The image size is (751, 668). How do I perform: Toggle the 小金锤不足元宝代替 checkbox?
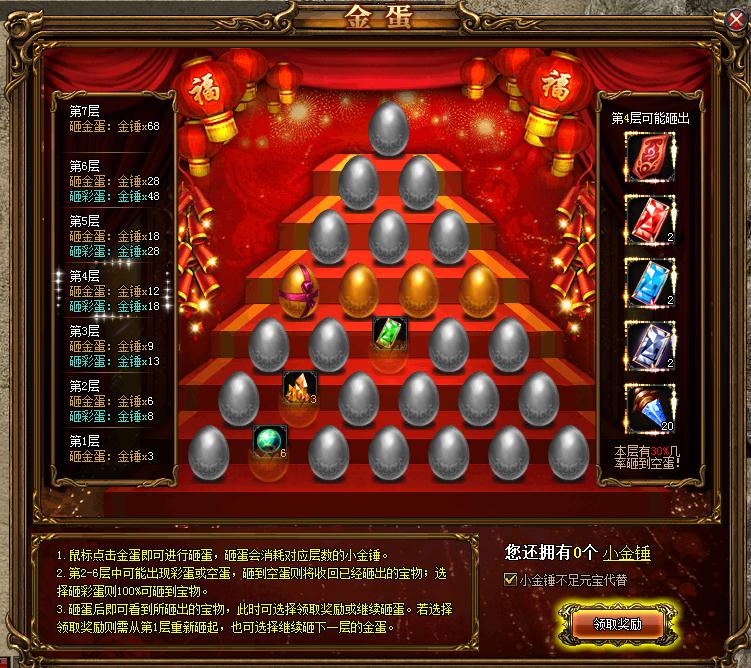(x=512, y=579)
